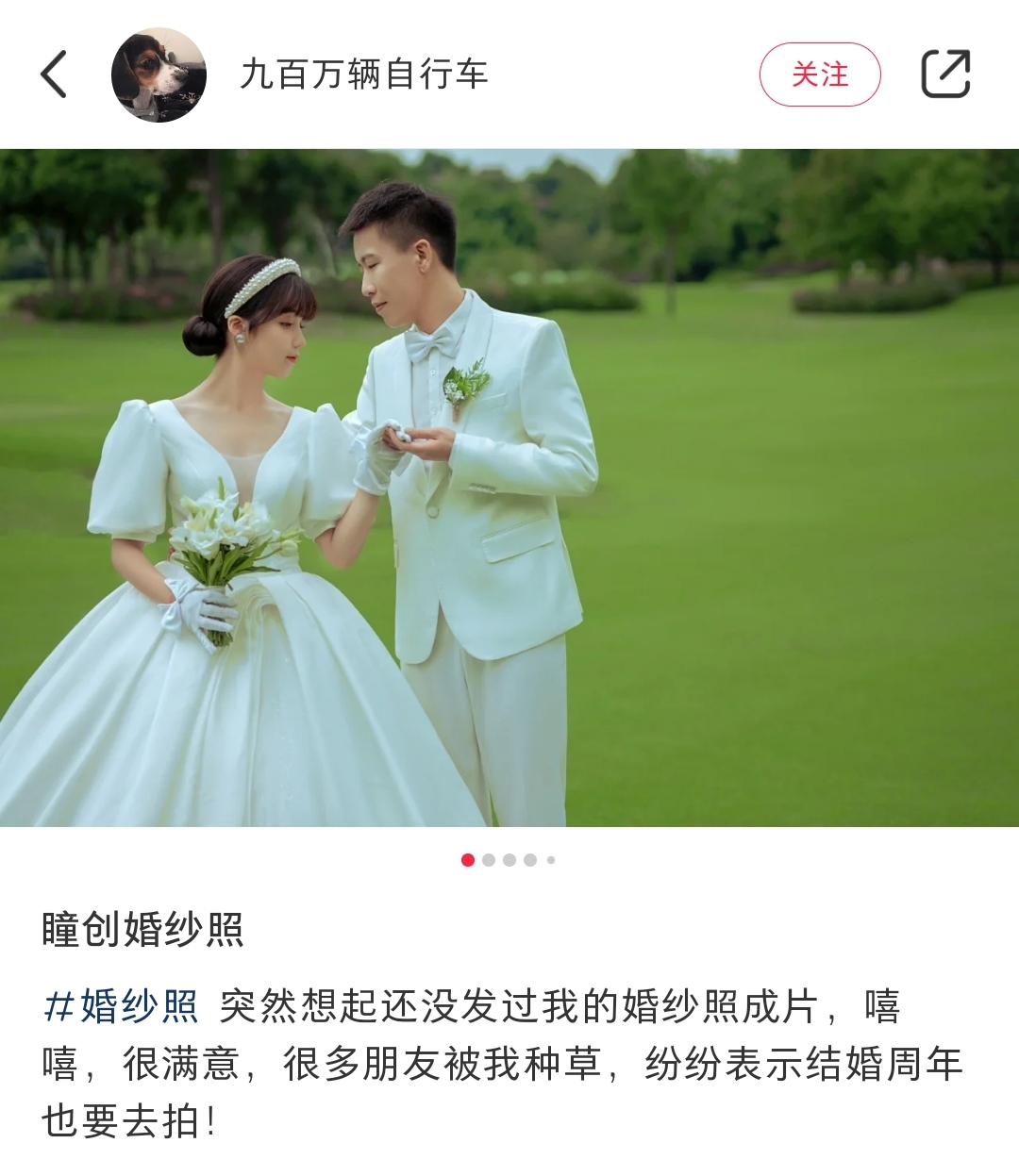Open the profile avatar of 九百万辆自行车

tap(159, 75)
